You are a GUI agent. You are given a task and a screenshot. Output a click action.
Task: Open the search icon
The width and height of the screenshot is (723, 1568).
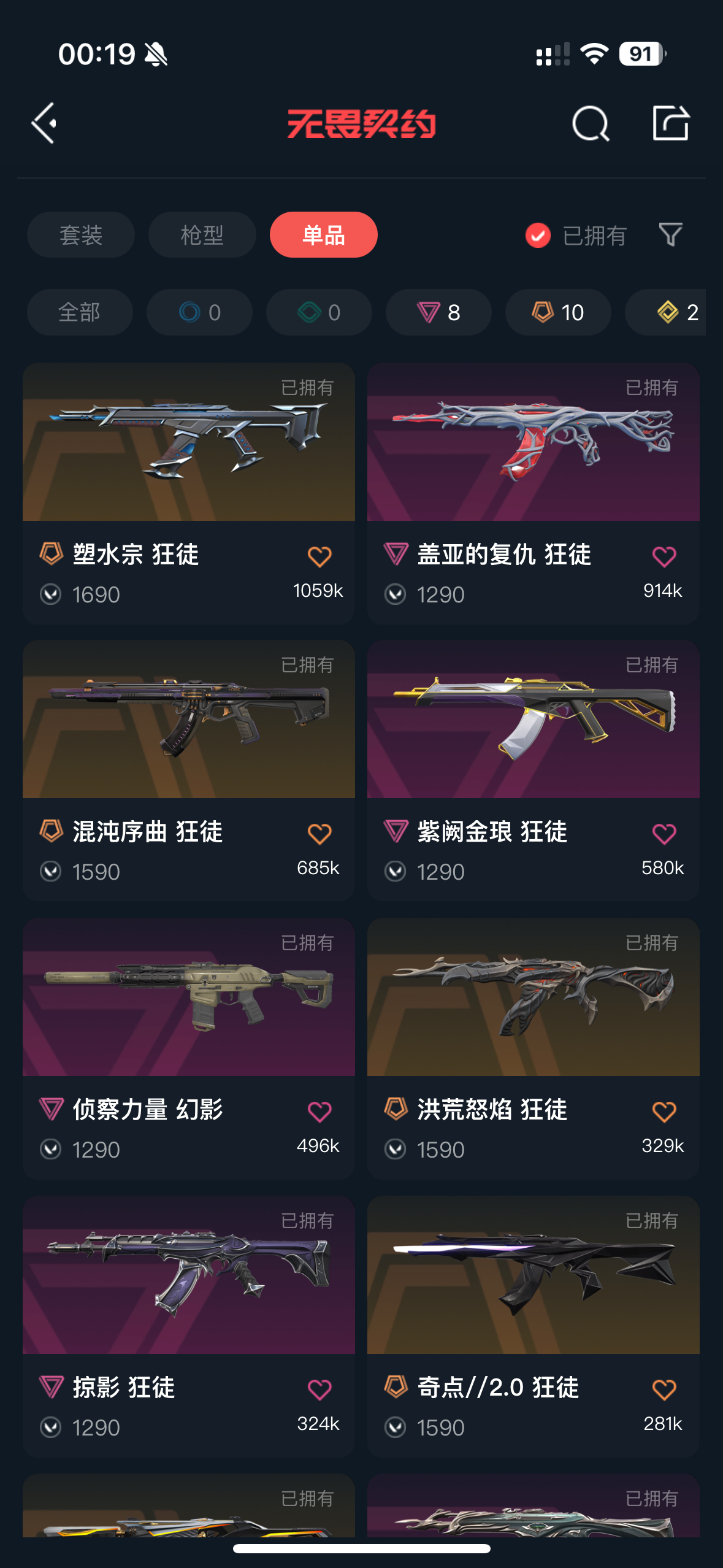coord(591,123)
